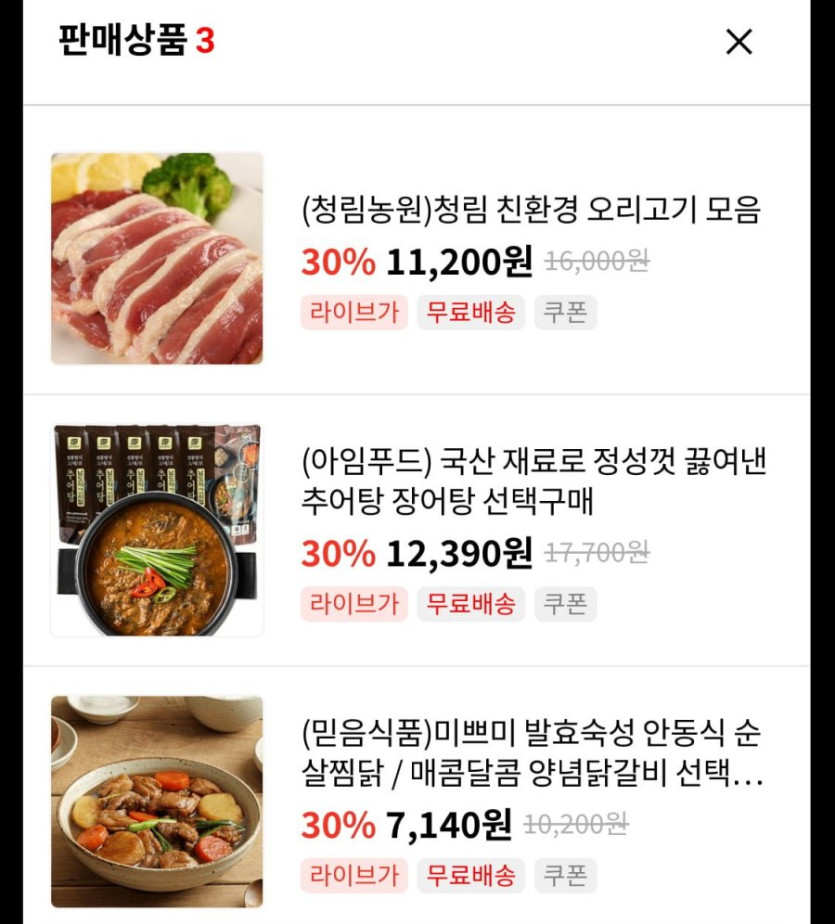Open the 미쁘미 안동식 순살찜닭 product
835x924 pixels.
click(531, 753)
